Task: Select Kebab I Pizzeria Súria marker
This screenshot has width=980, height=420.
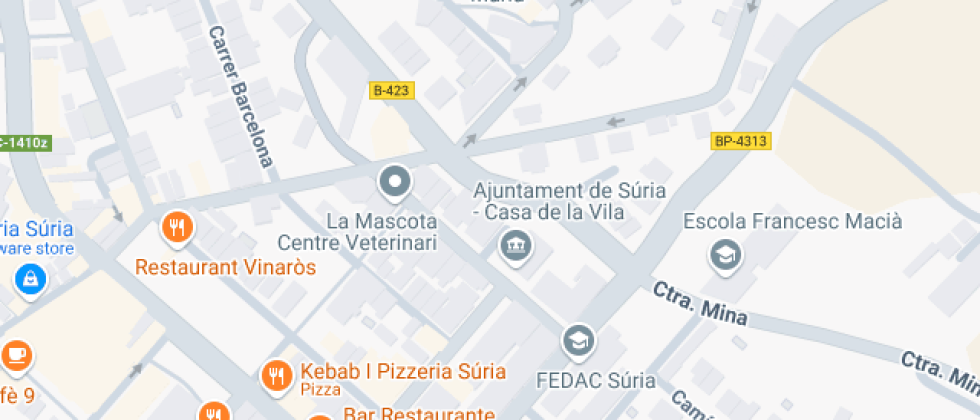Action: [275, 376]
